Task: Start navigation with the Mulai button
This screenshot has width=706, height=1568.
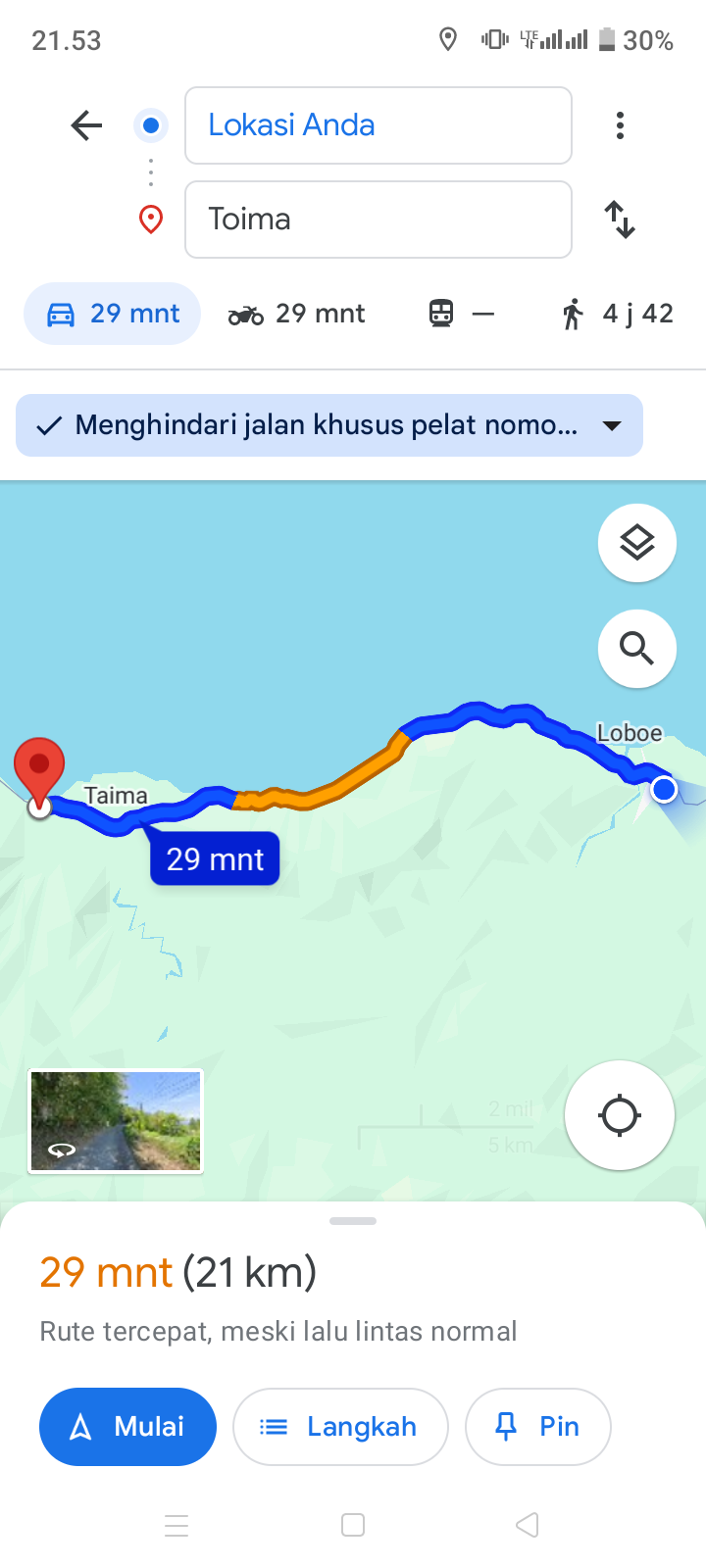Action: 127,1427
